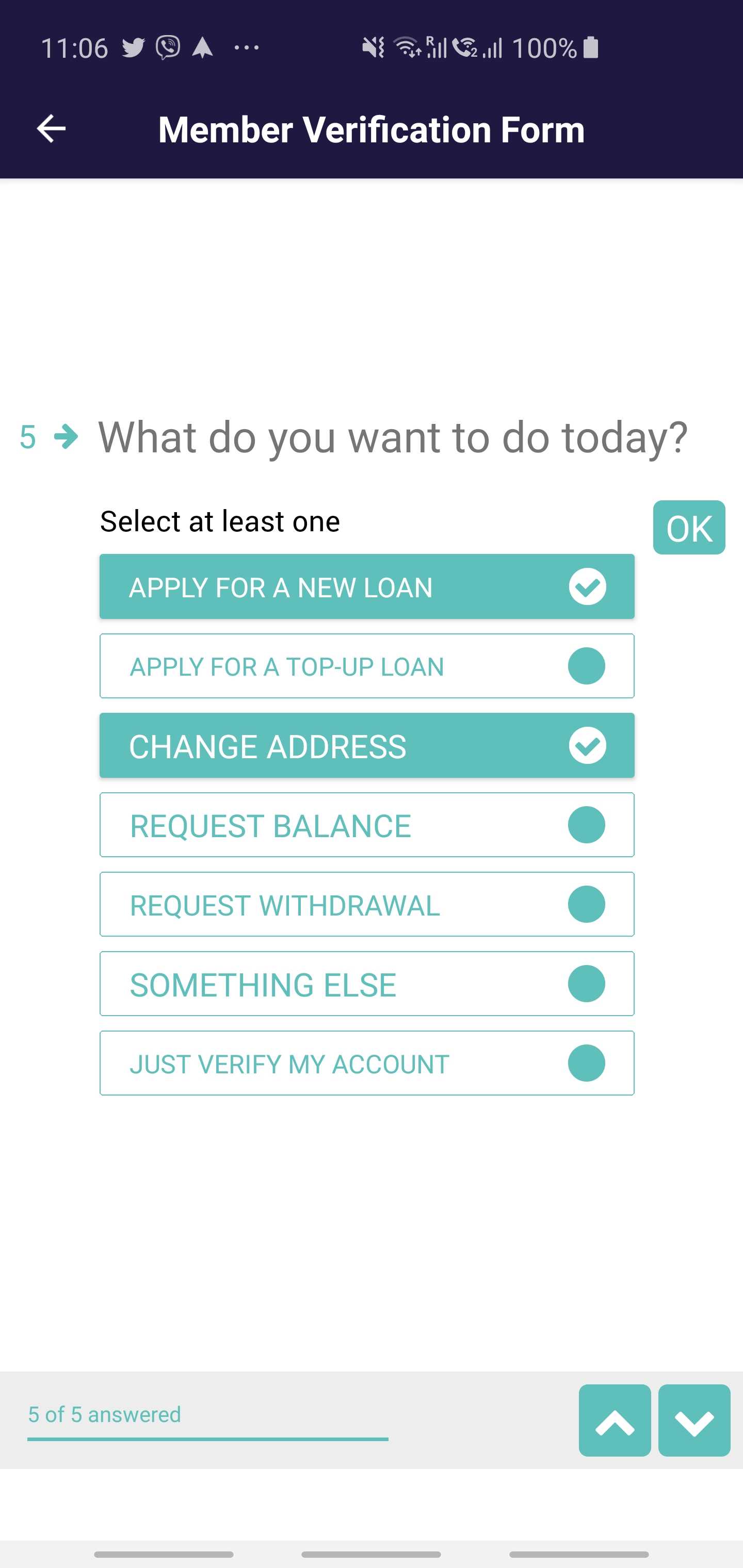
Task: Select Apply for a Top-Up Loan
Action: [367, 666]
